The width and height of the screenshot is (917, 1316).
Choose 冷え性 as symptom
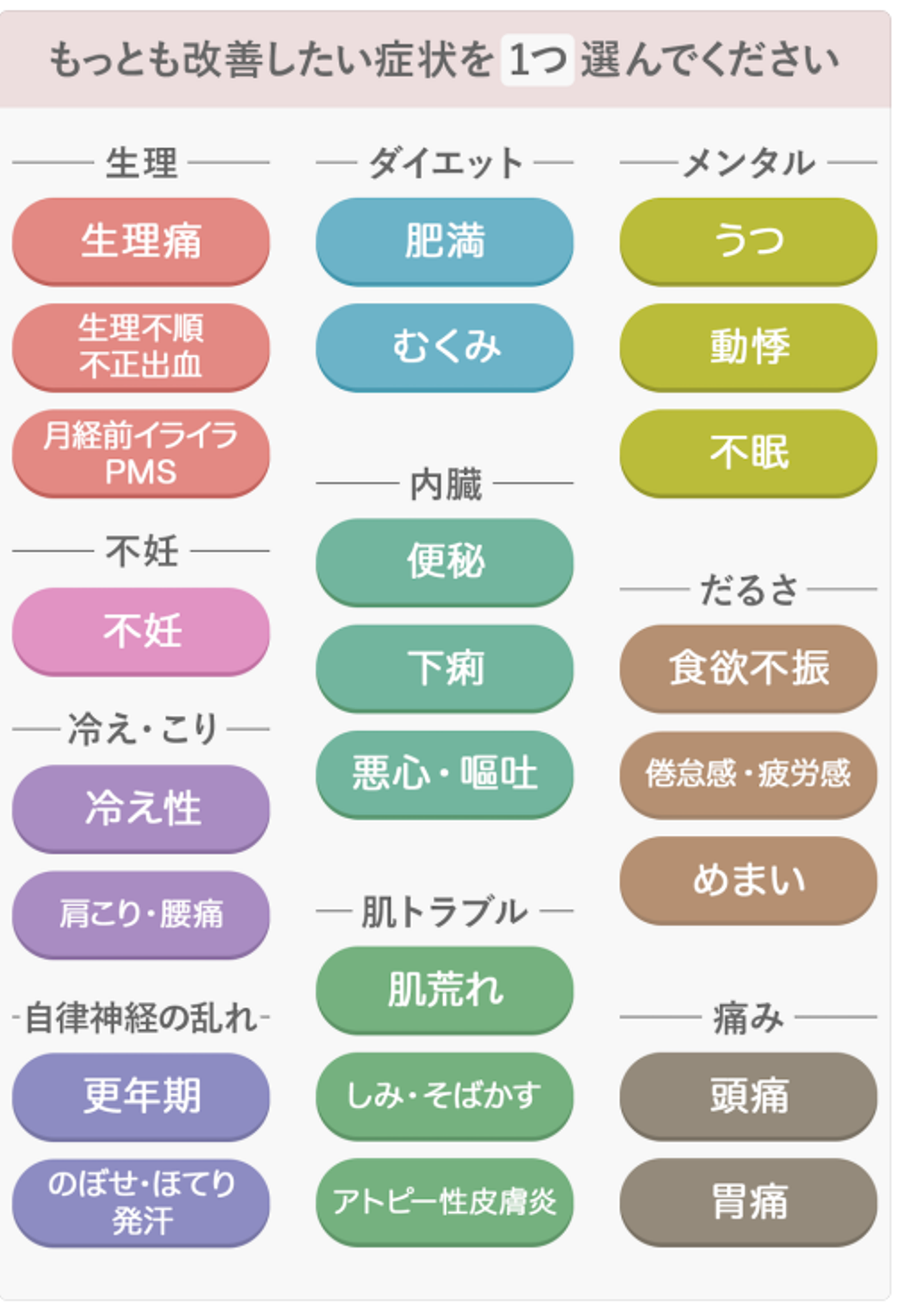point(141,808)
